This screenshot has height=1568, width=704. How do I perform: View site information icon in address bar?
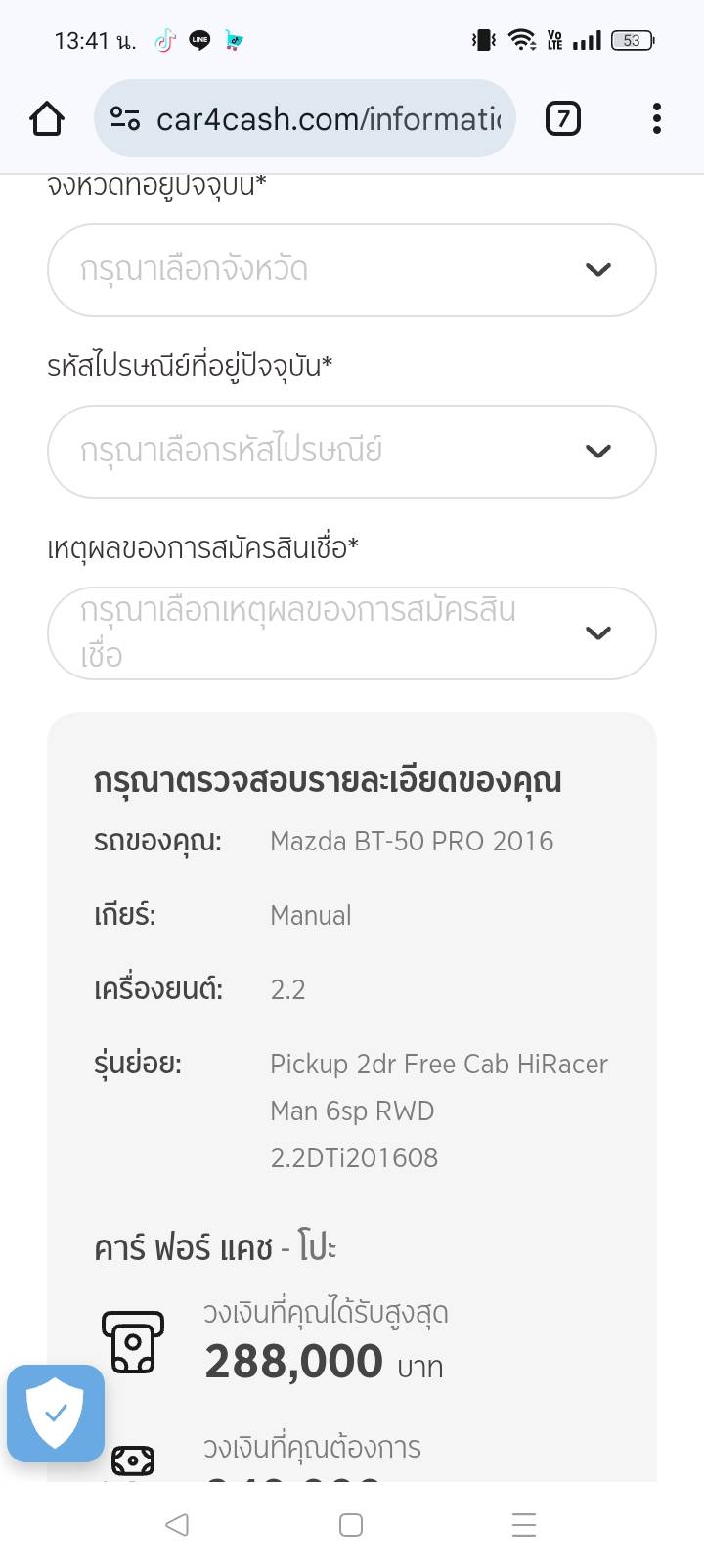coord(125,119)
